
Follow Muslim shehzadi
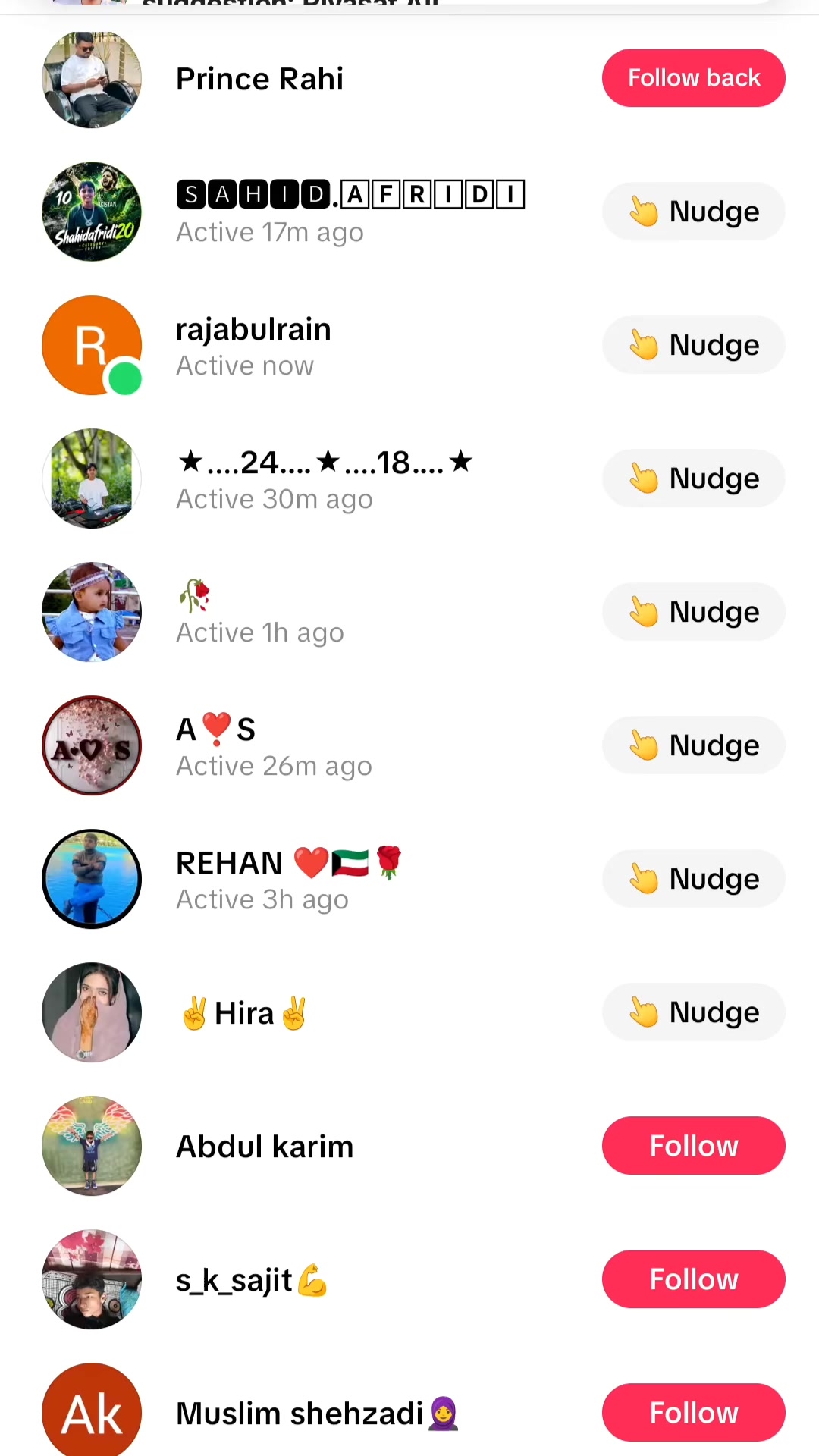coord(693,1413)
